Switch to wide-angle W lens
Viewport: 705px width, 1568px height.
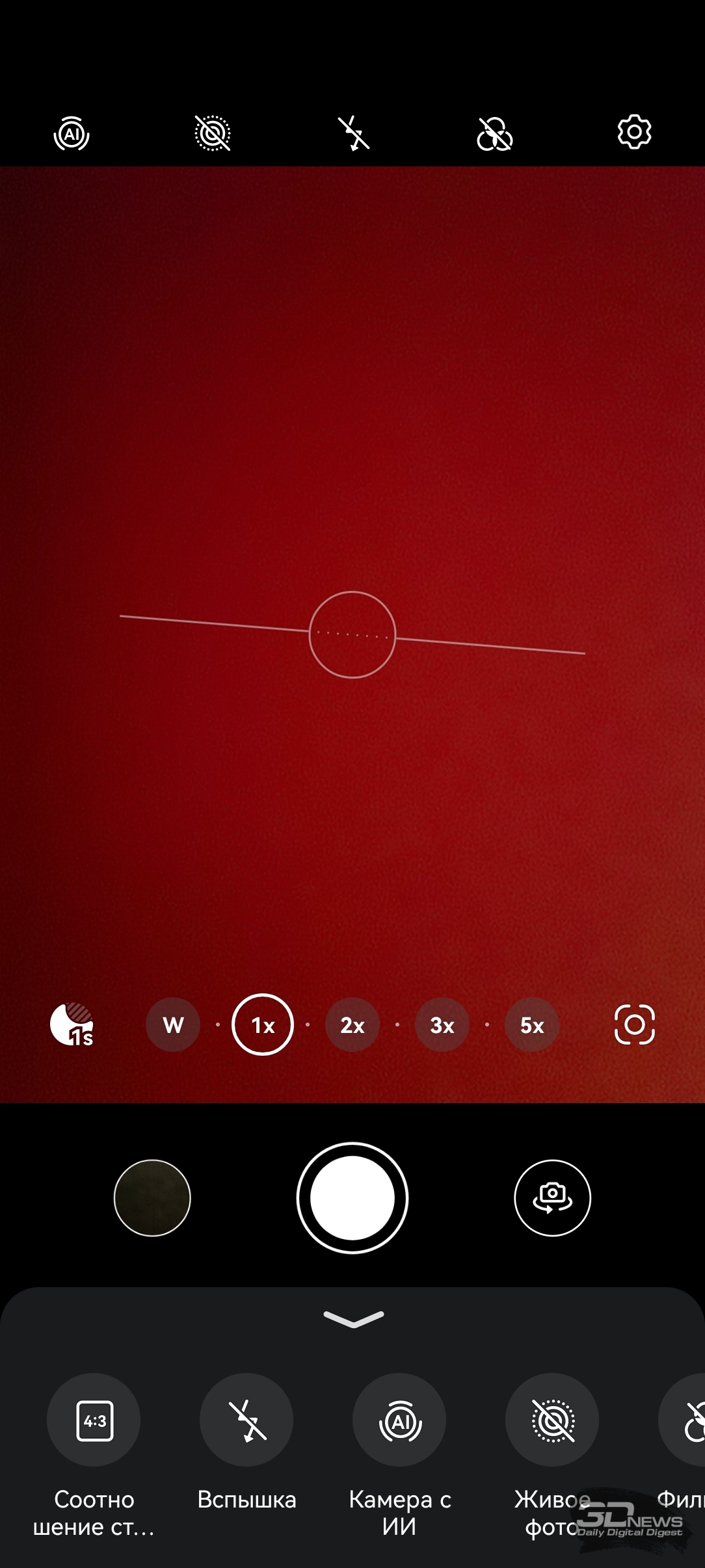[x=173, y=1025]
